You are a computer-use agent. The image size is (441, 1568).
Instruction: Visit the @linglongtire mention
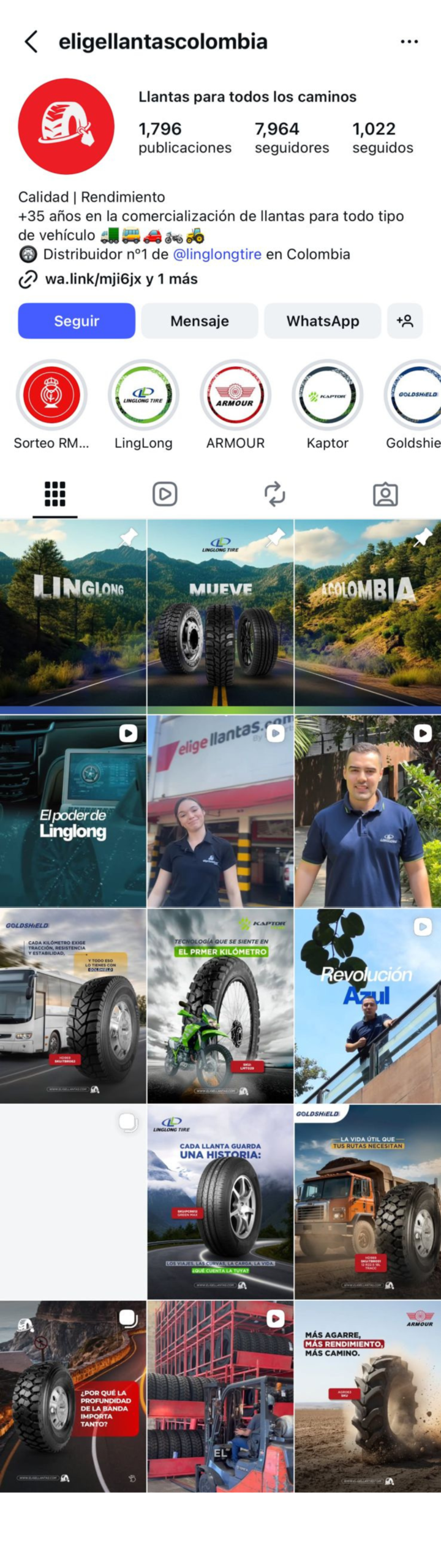click(x=217, y=254)
